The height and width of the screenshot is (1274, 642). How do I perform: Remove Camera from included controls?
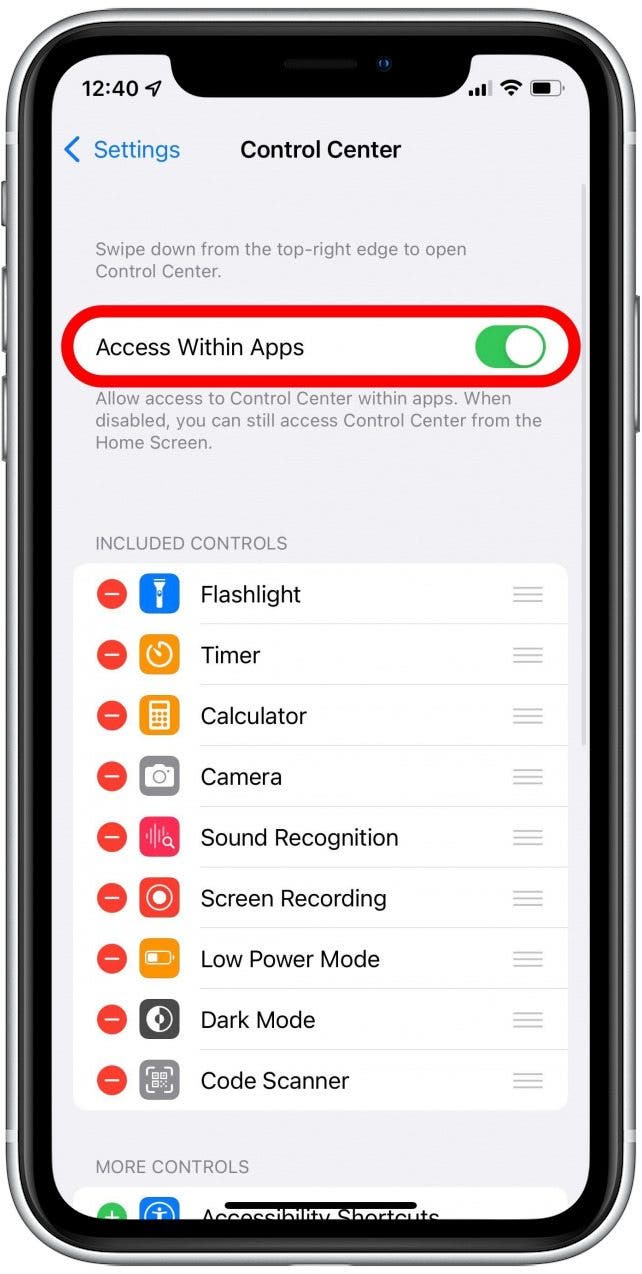pos(112,777)
